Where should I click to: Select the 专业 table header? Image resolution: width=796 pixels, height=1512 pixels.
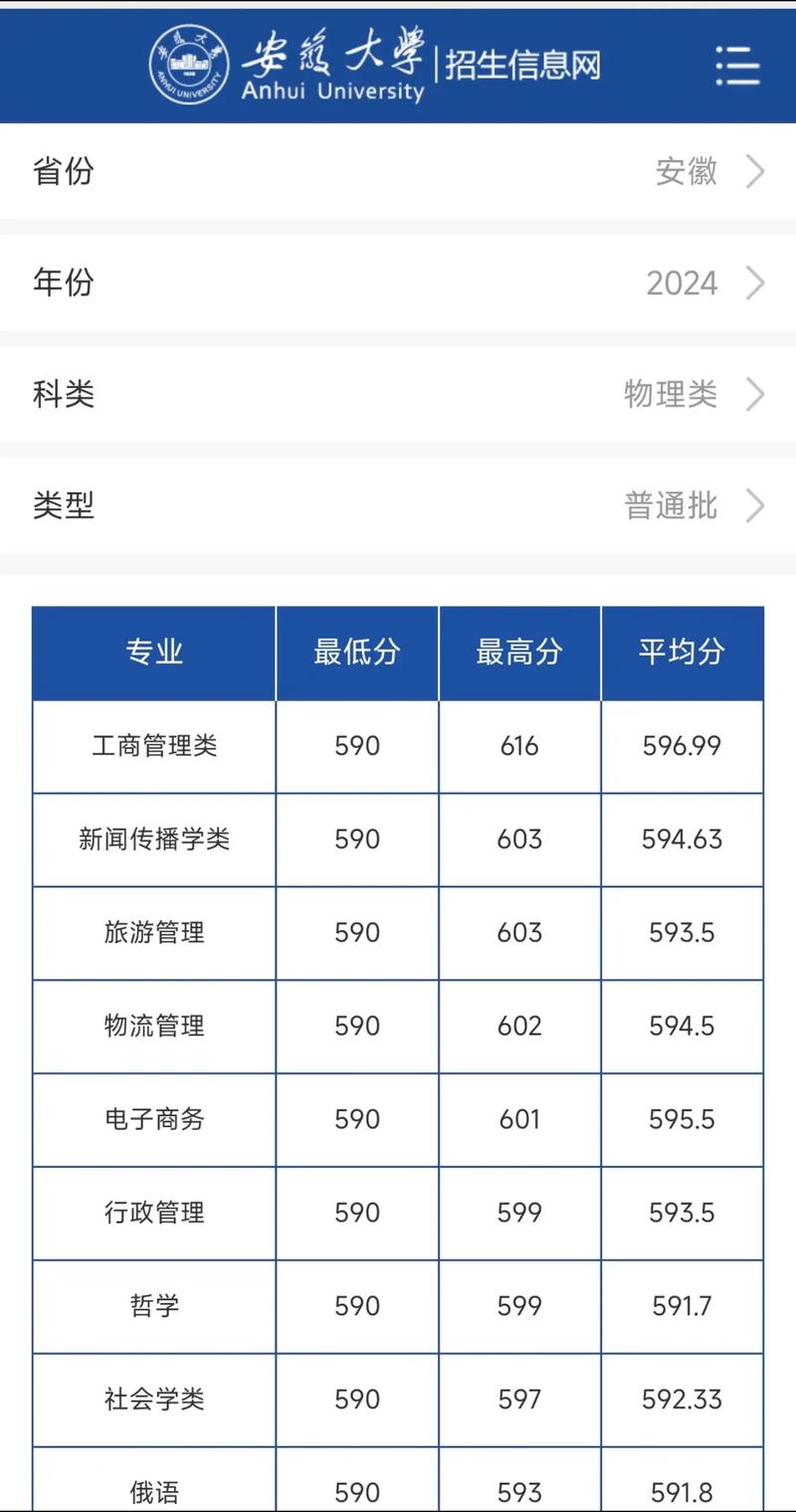click(155, 653)
